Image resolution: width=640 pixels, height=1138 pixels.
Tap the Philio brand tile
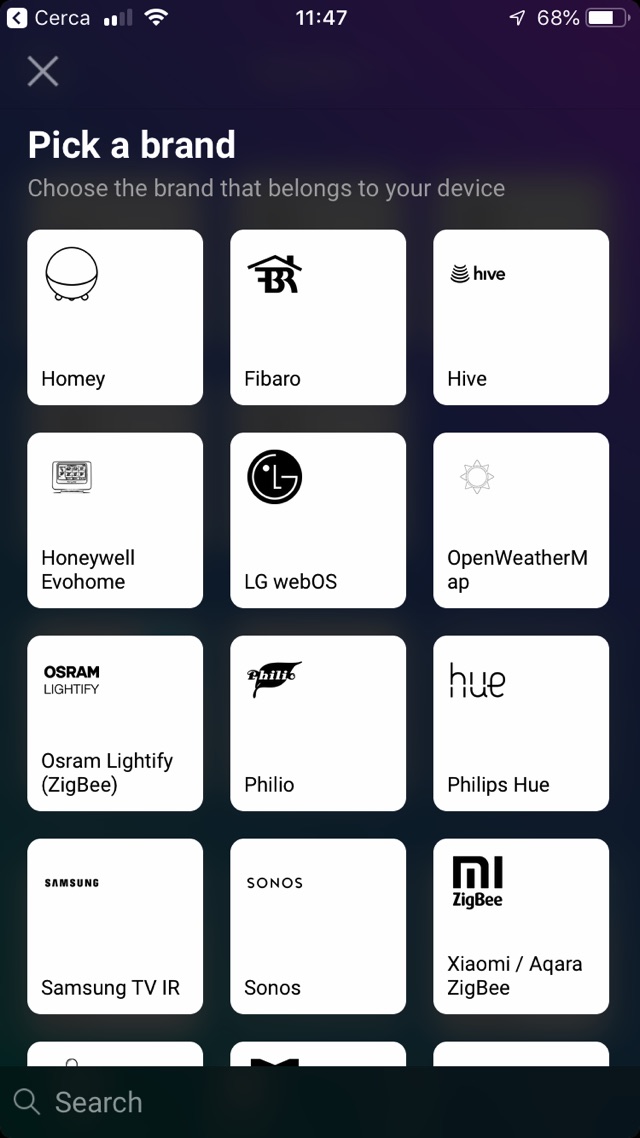tap(318, 723)
